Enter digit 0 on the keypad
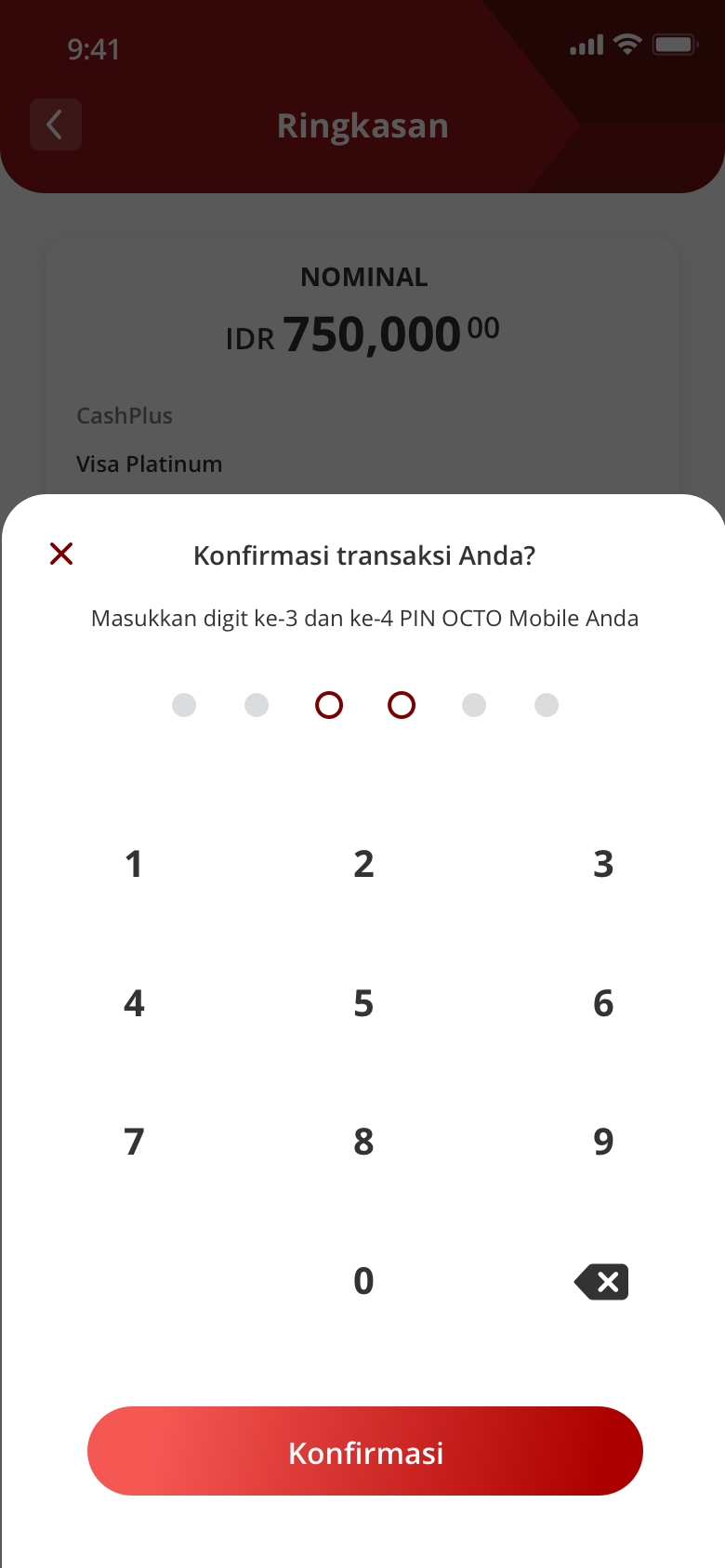Viewport: 725px width, 1568px height. [x=363, y=1281]
